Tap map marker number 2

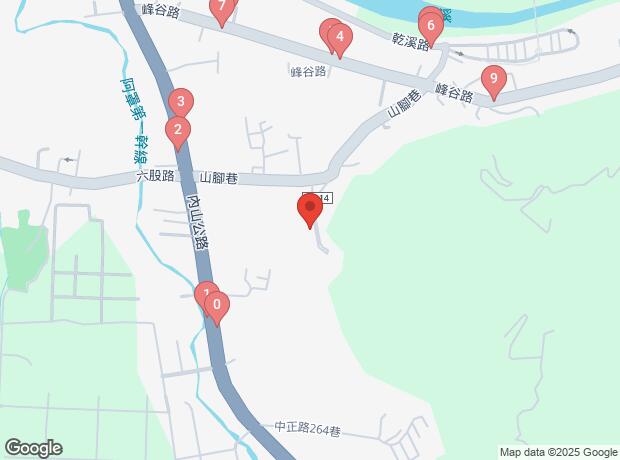pyautogui.click(x=177, y=130)
